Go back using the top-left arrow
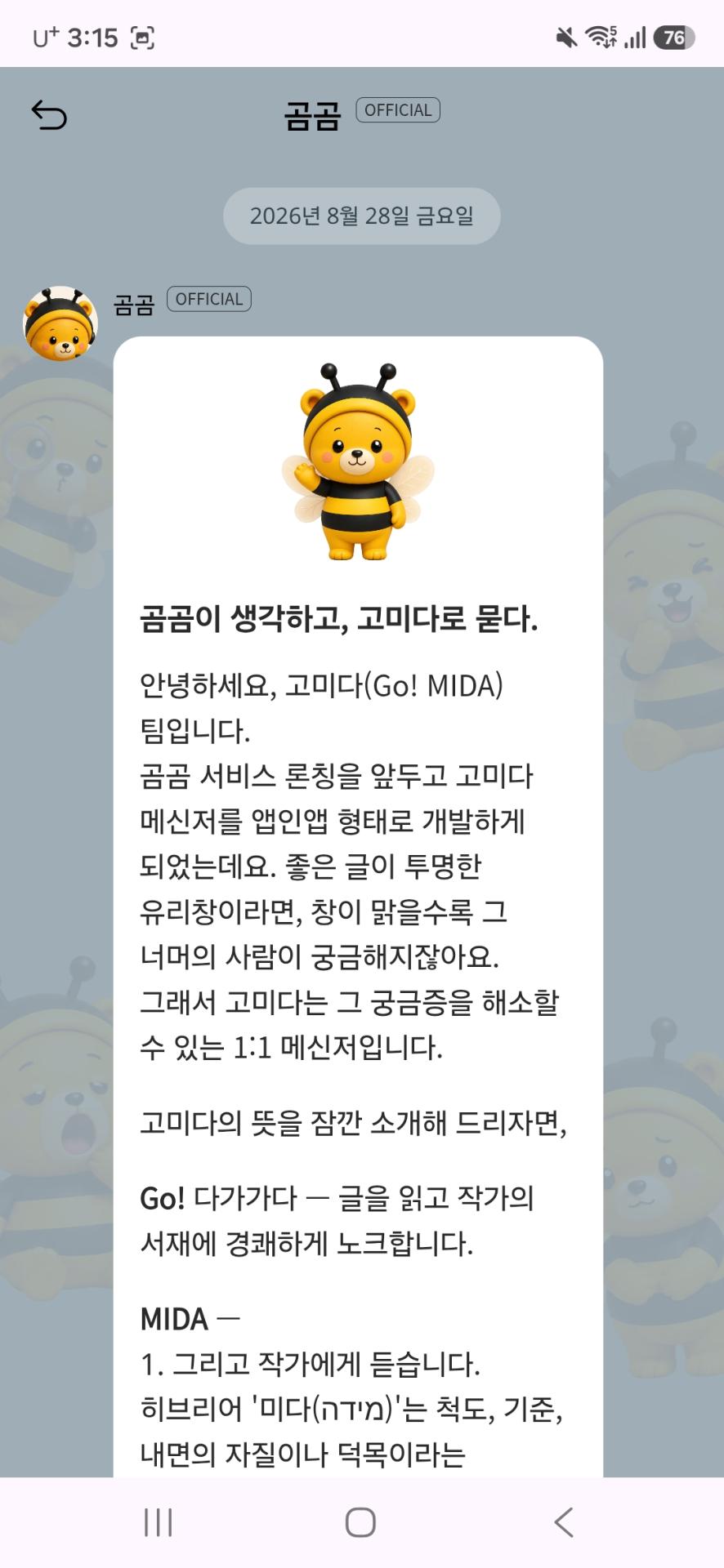 coord(49,115)
